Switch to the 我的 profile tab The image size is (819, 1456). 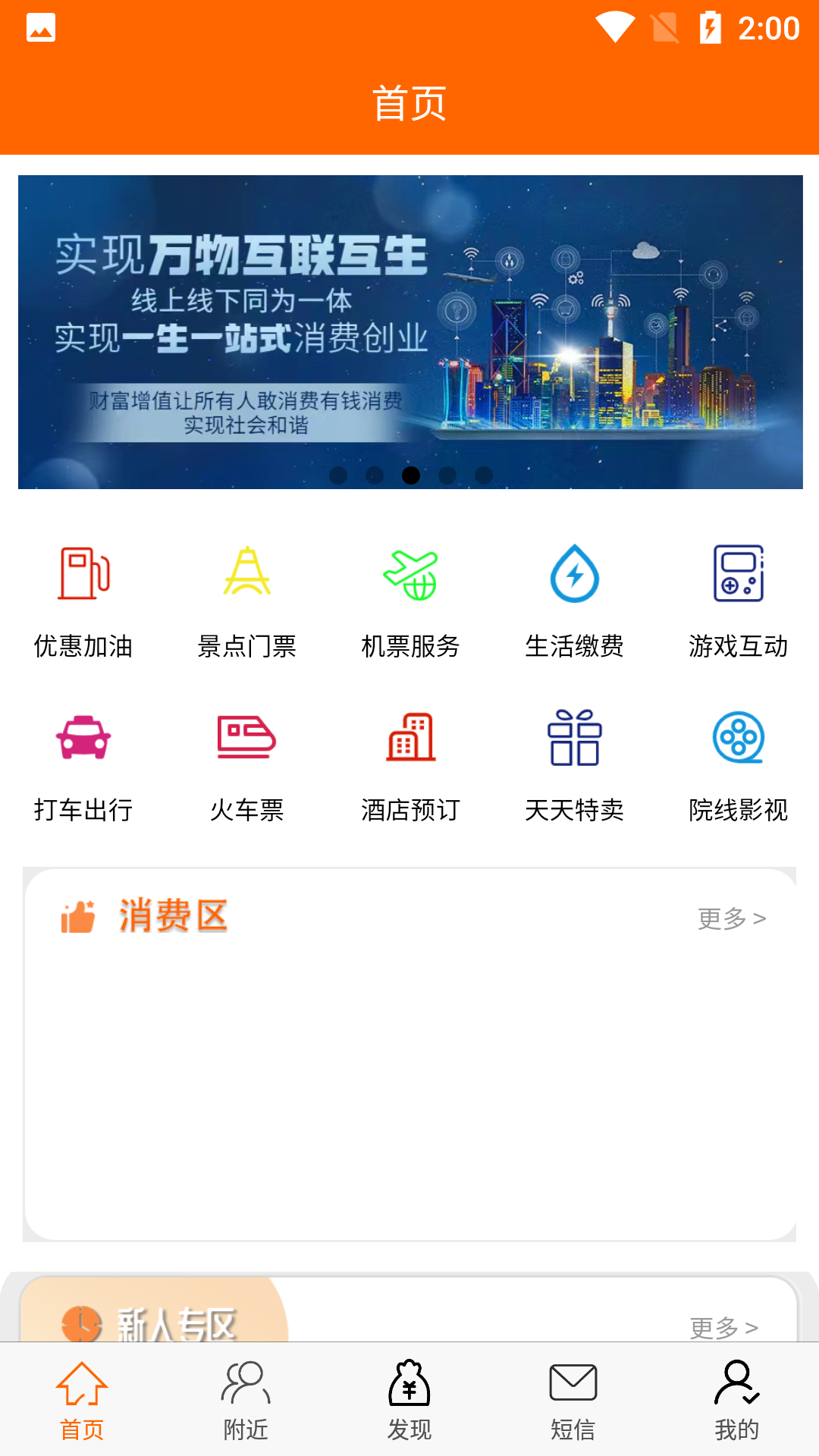[736, 1400]
